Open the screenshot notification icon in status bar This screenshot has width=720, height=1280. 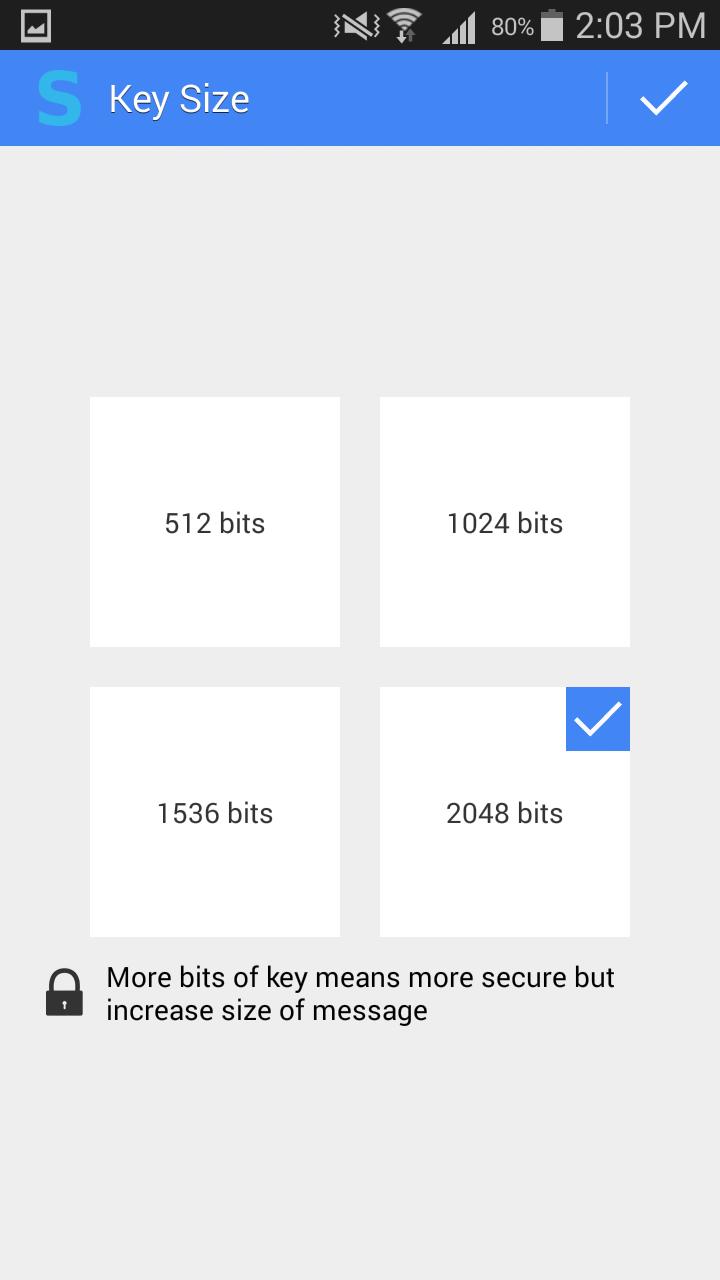click(34, 24)
